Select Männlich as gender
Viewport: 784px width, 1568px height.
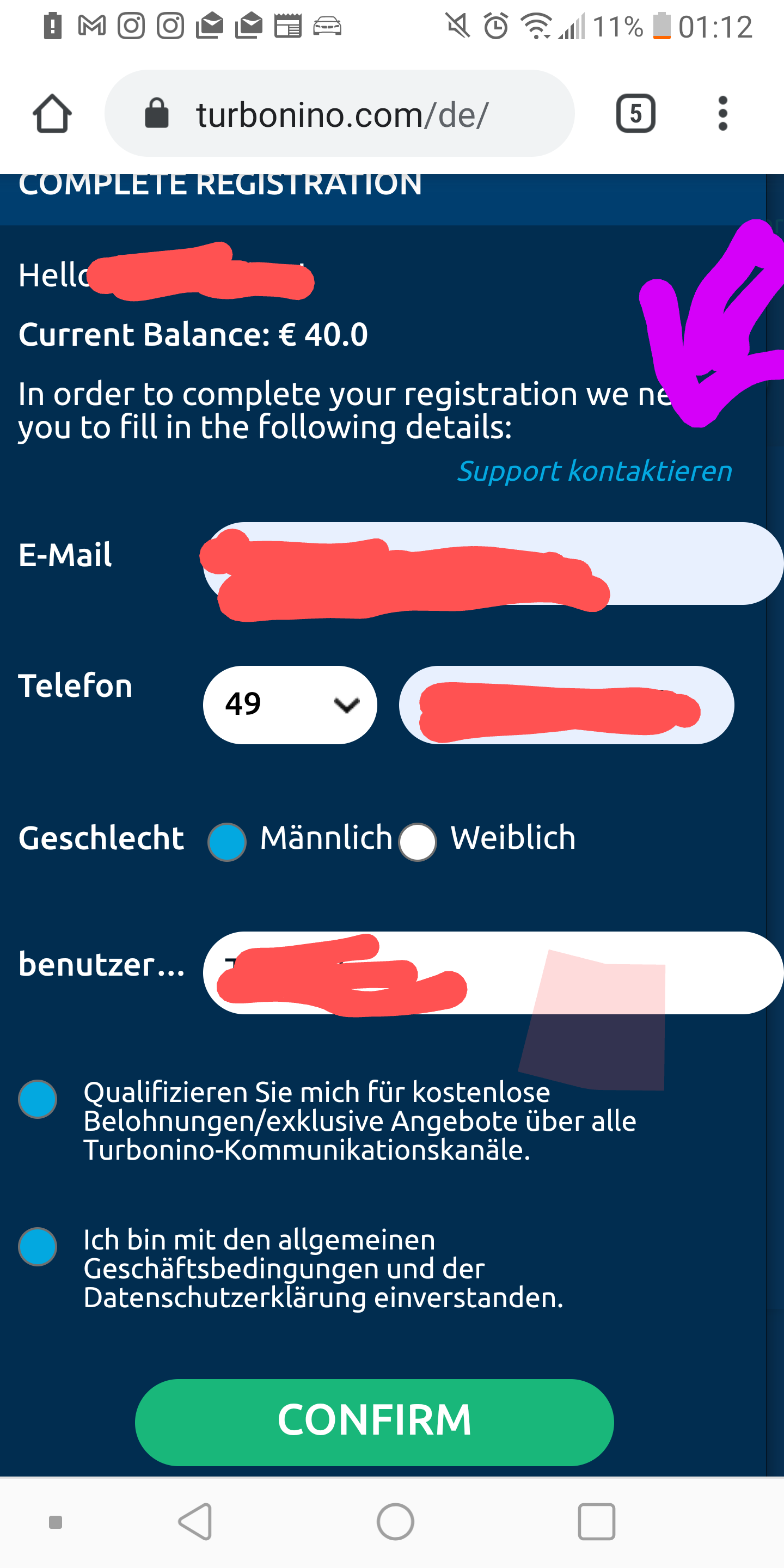(227, 842)
